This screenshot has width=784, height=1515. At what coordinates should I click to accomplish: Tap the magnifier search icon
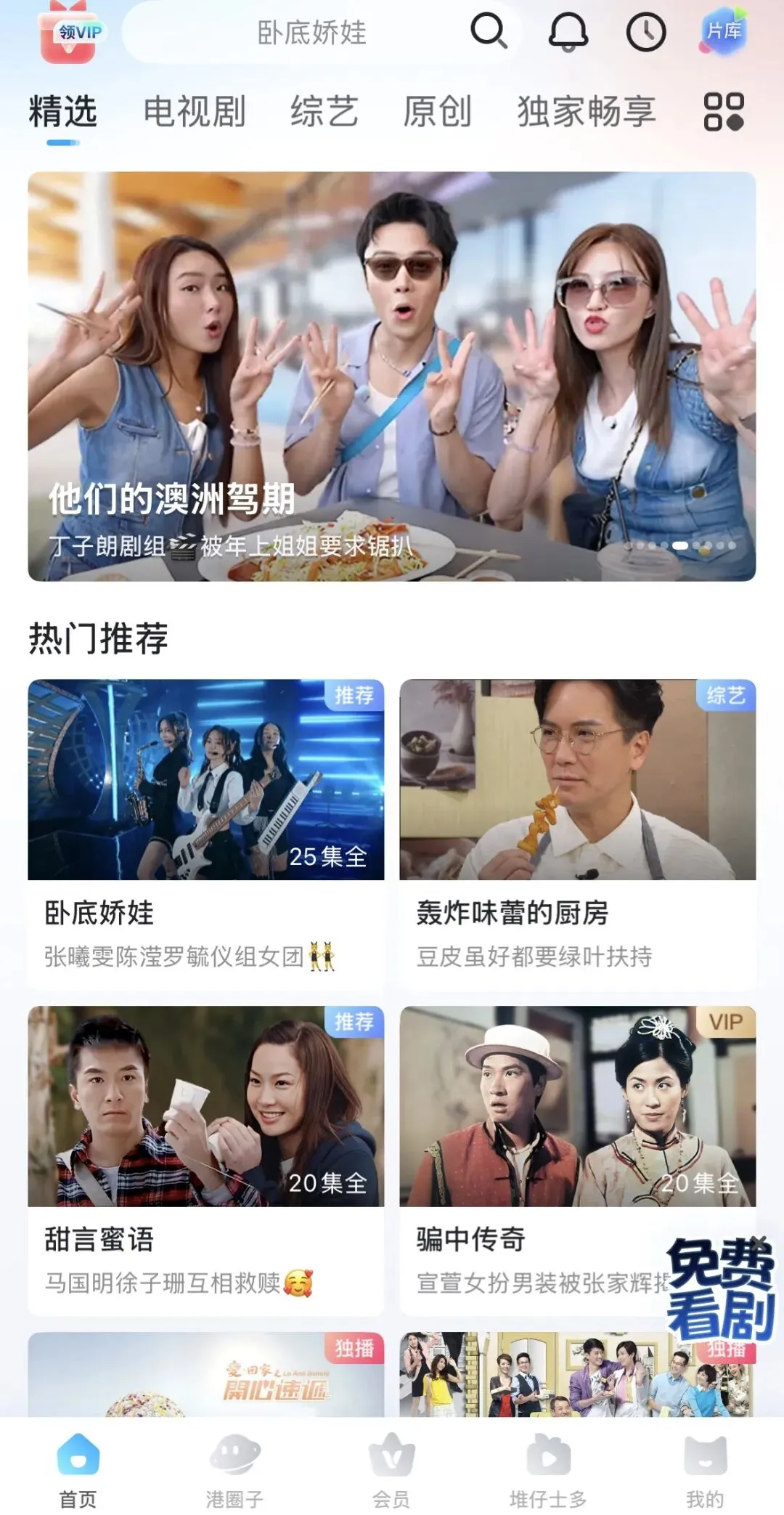click(489, 32)
